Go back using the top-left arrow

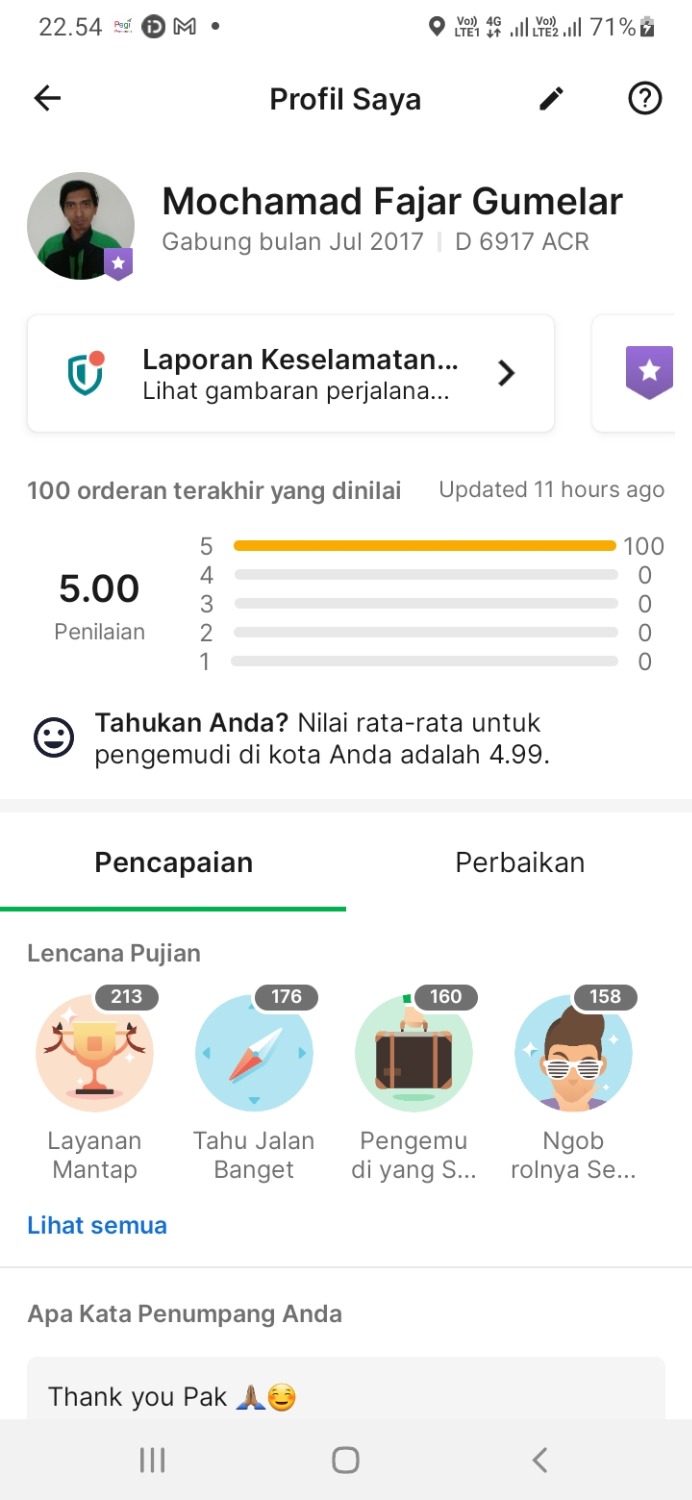47,98
